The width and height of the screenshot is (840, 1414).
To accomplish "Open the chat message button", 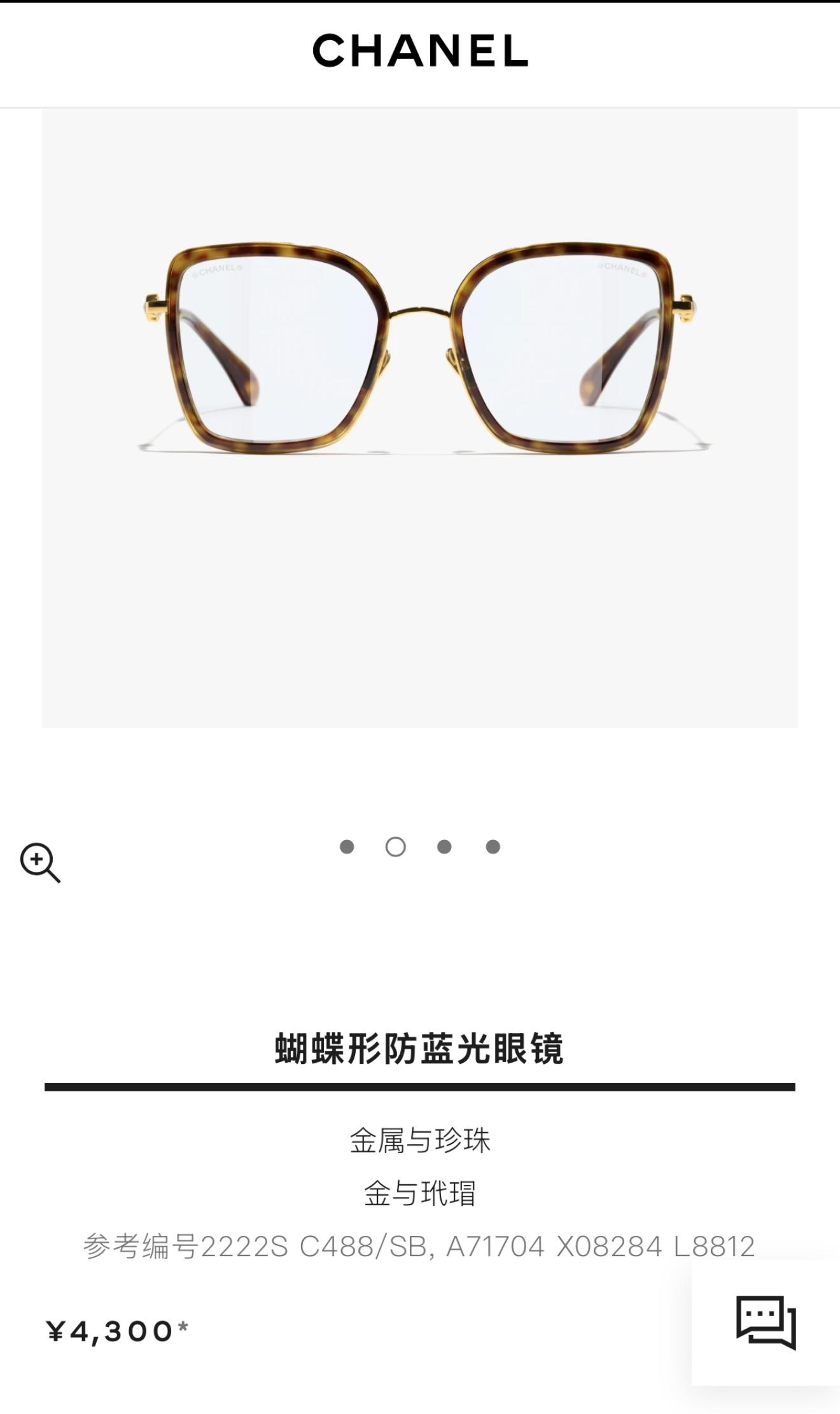I will (x=766, y=1321).
